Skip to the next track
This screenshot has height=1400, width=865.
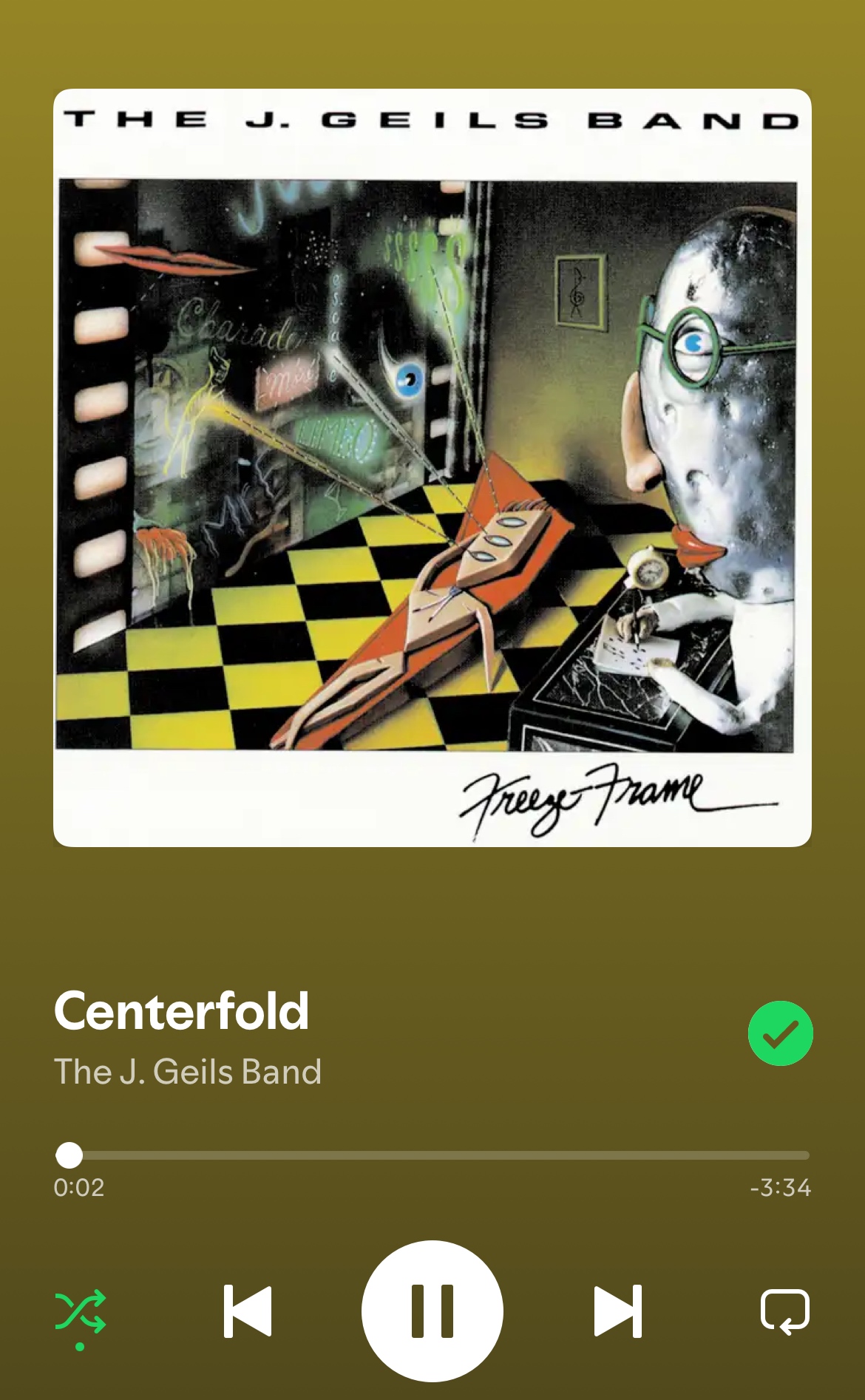618,1311
